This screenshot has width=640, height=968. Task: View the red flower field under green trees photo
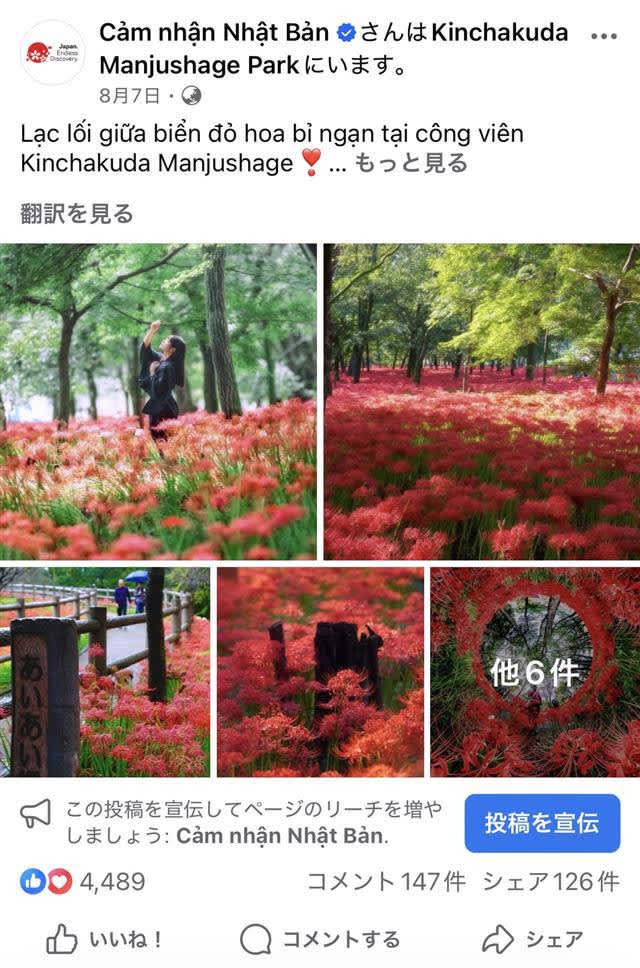click(x=481, y=401)
